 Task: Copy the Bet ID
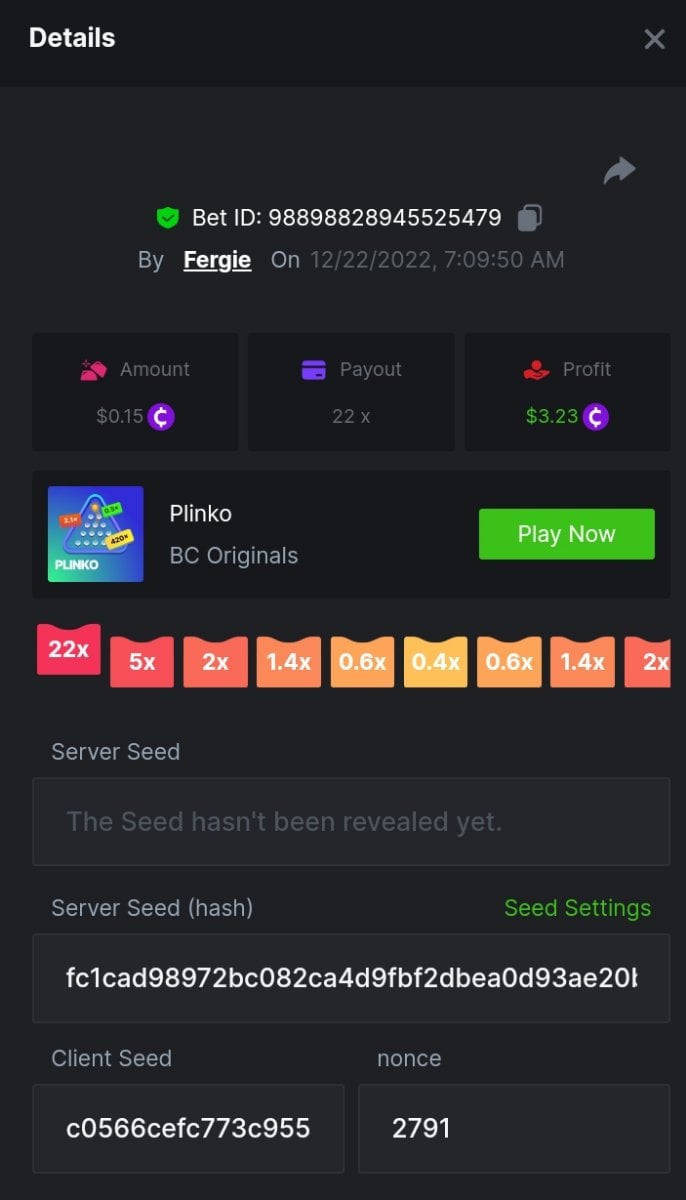[x=530, y=217]
